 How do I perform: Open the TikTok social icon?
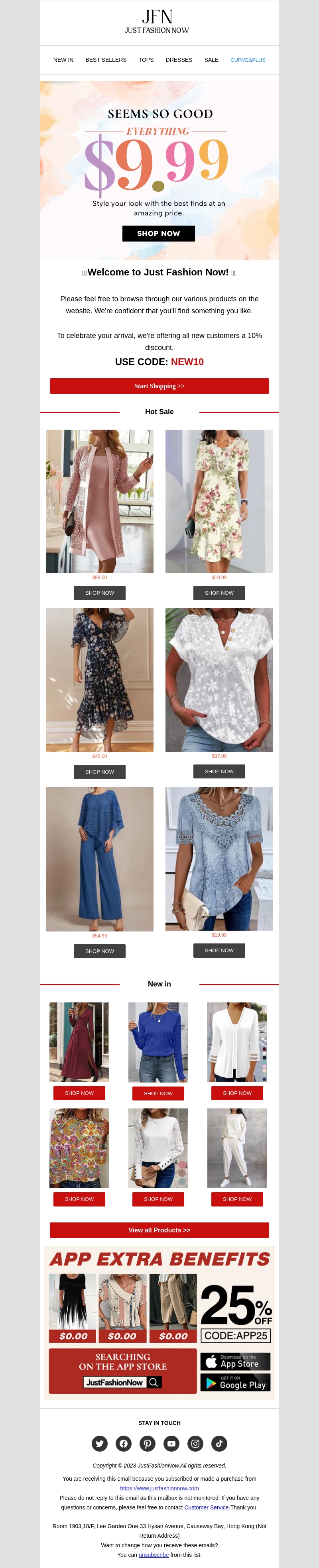(x=219, y=1443)
